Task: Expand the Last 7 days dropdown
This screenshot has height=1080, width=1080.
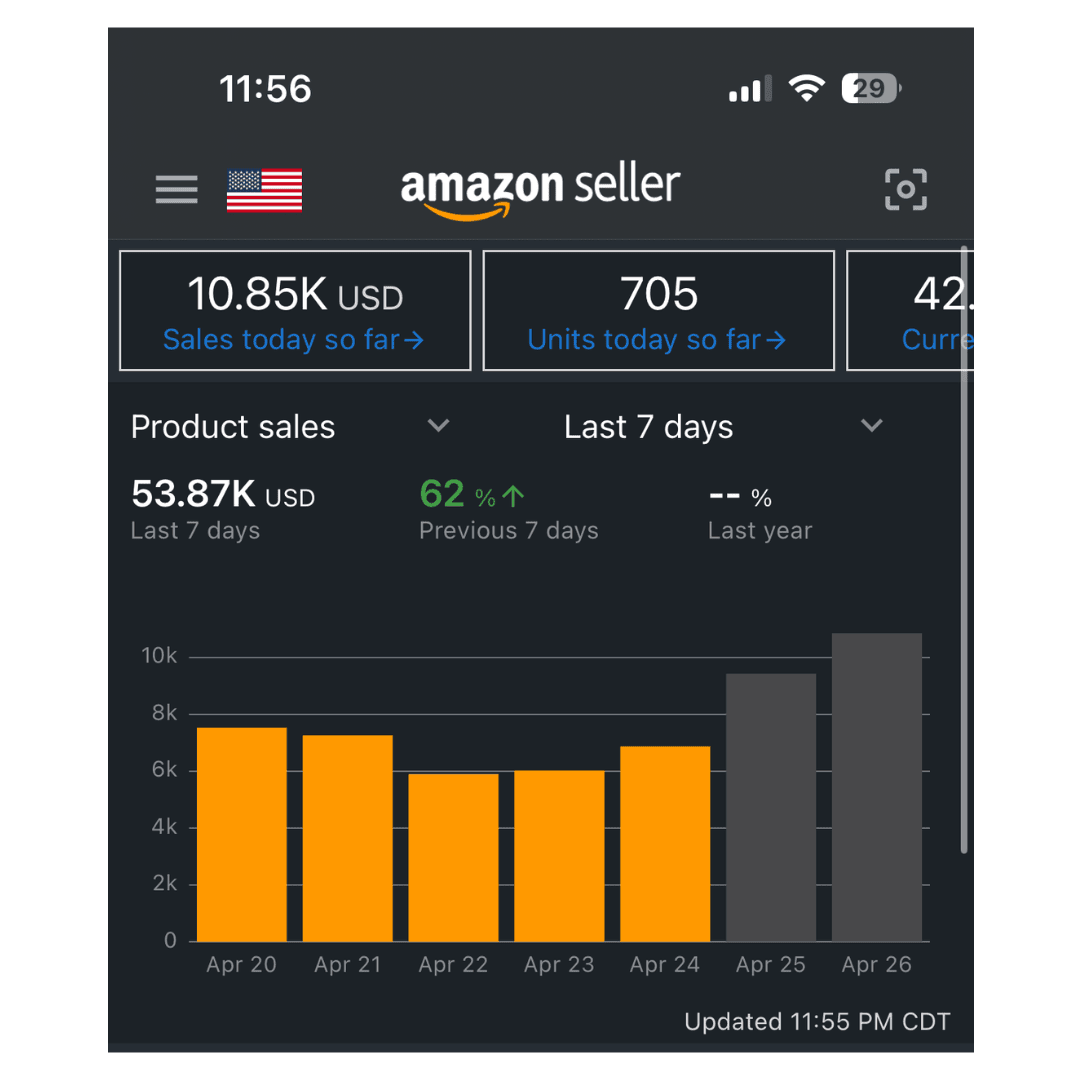Action: 723,426
